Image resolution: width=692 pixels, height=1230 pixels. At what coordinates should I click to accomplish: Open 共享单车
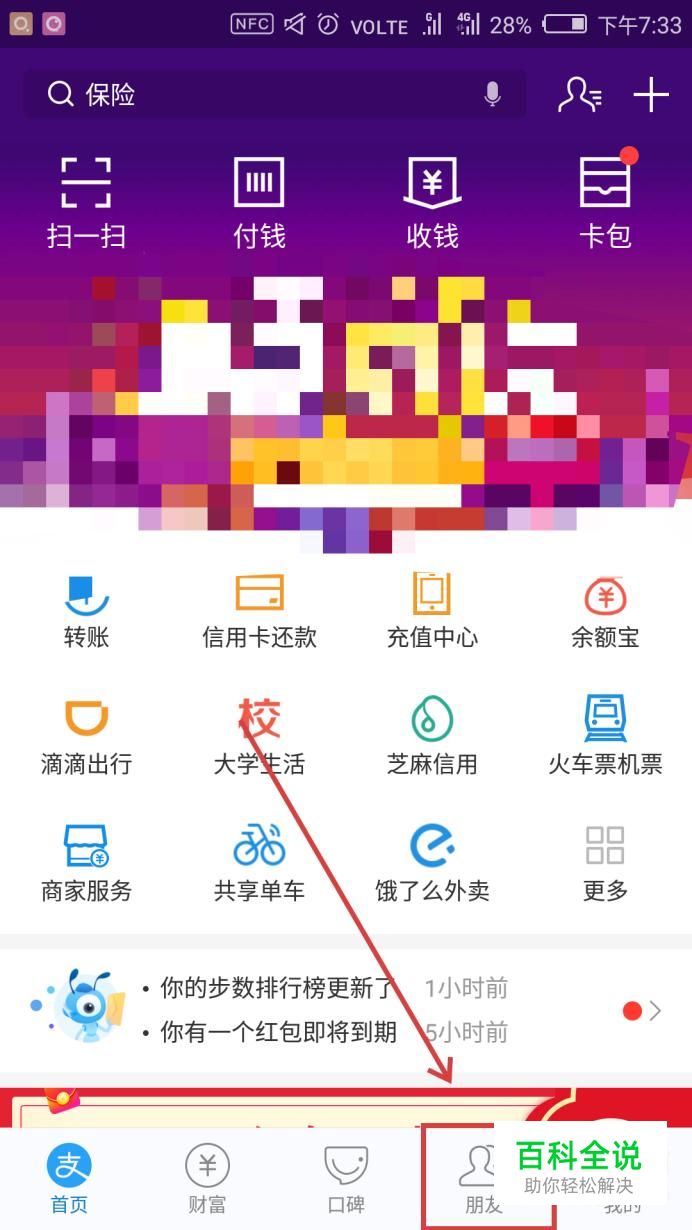click(x=259, y=863)
